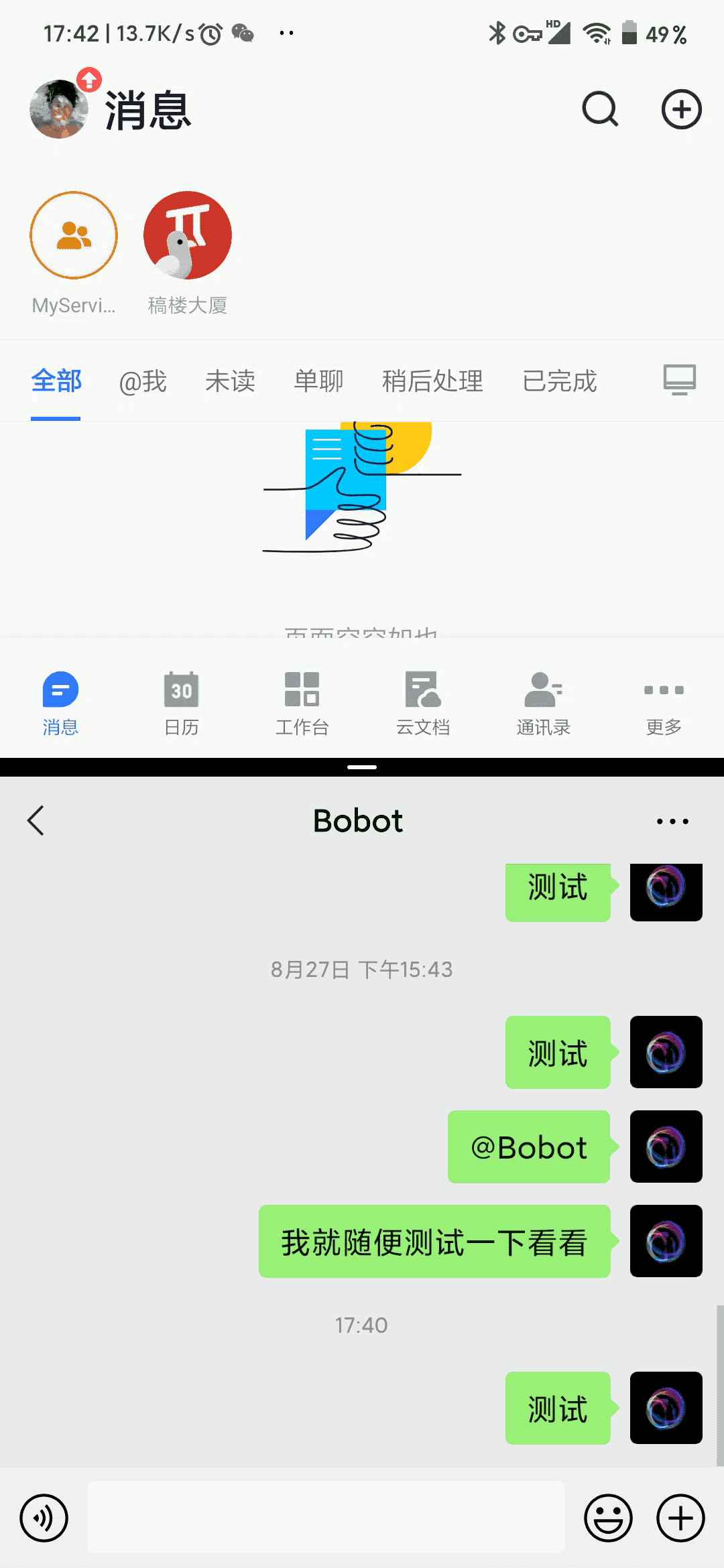
Task: Open the chat more options menu
Action: [673, 820]
